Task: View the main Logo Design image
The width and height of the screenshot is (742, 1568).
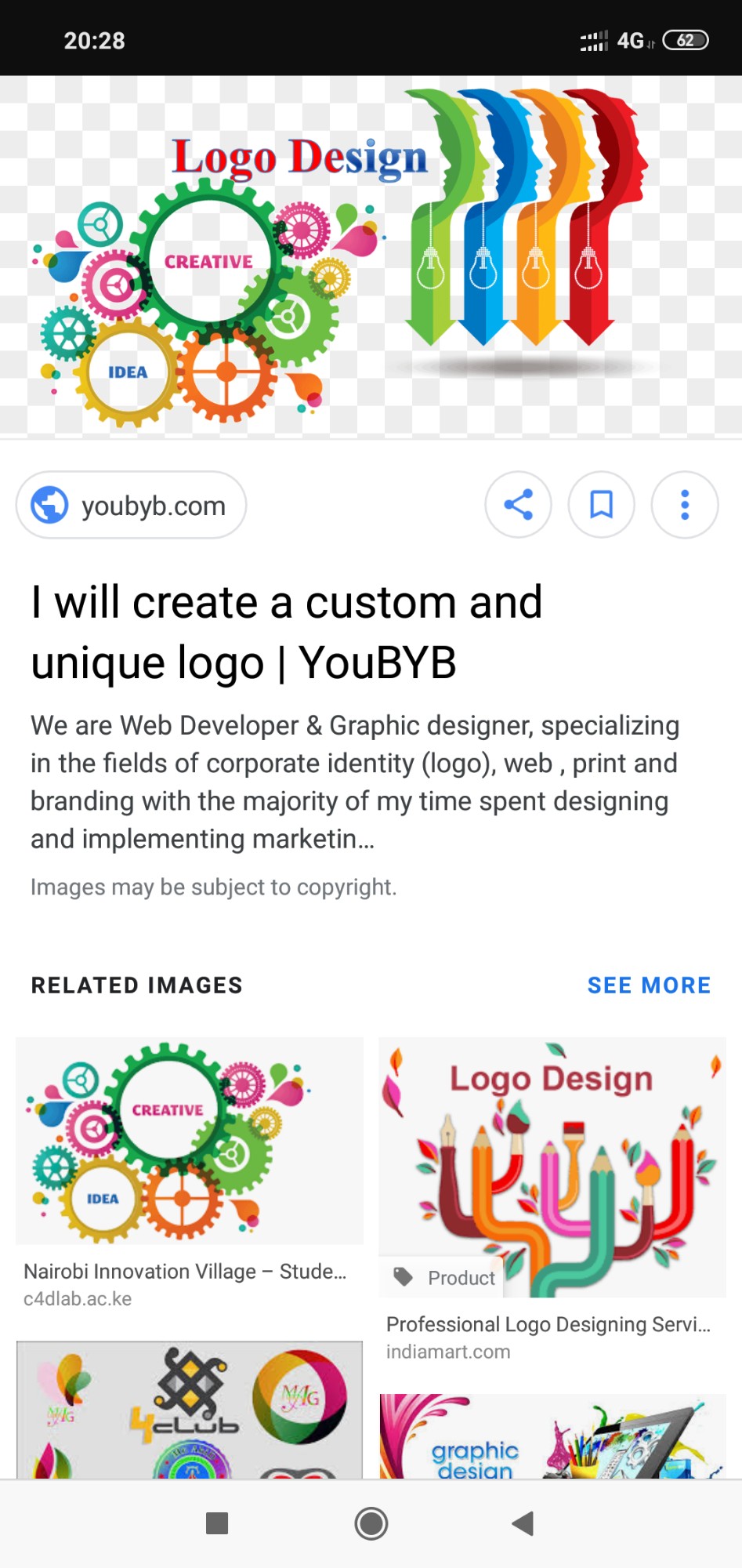Action: (x=371, y=256)
